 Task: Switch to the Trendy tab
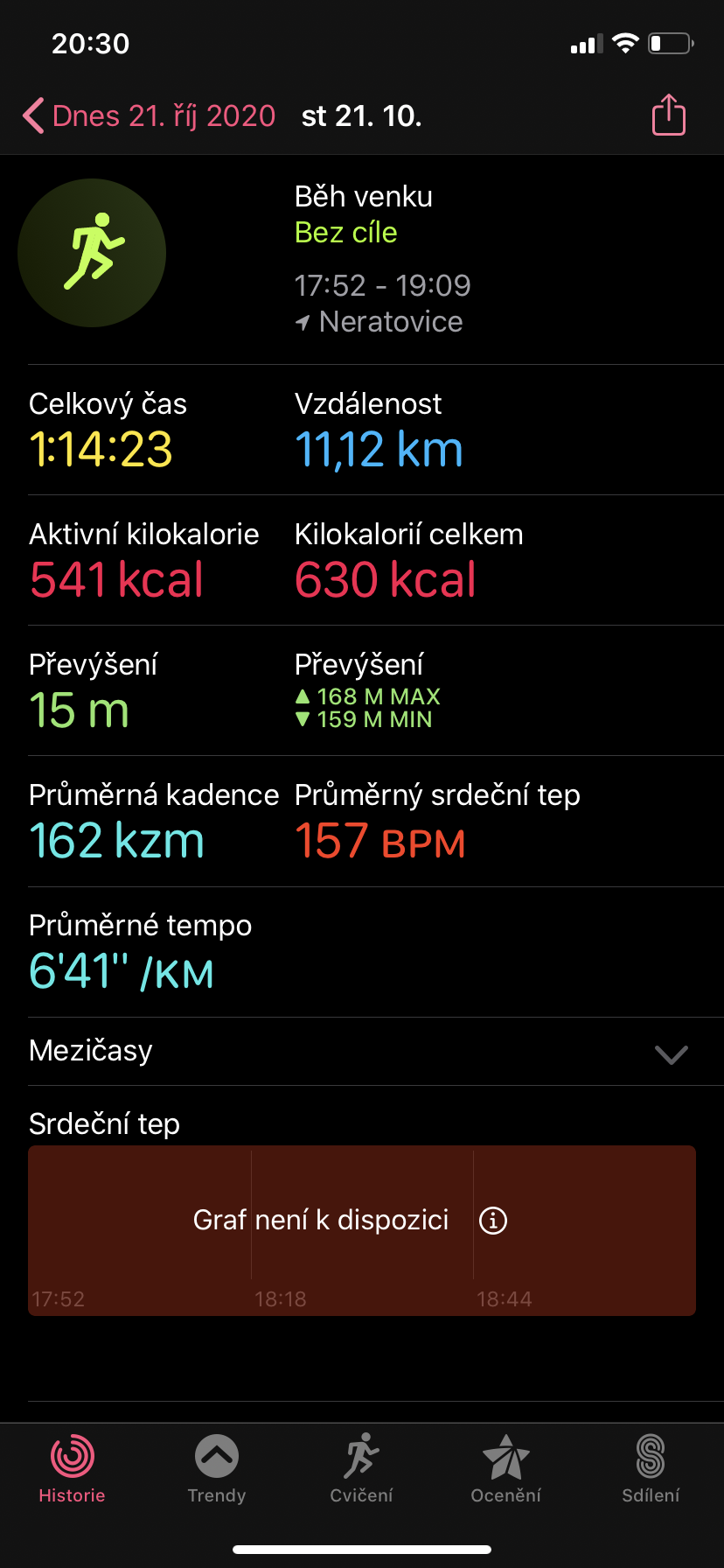[217, 1469]
